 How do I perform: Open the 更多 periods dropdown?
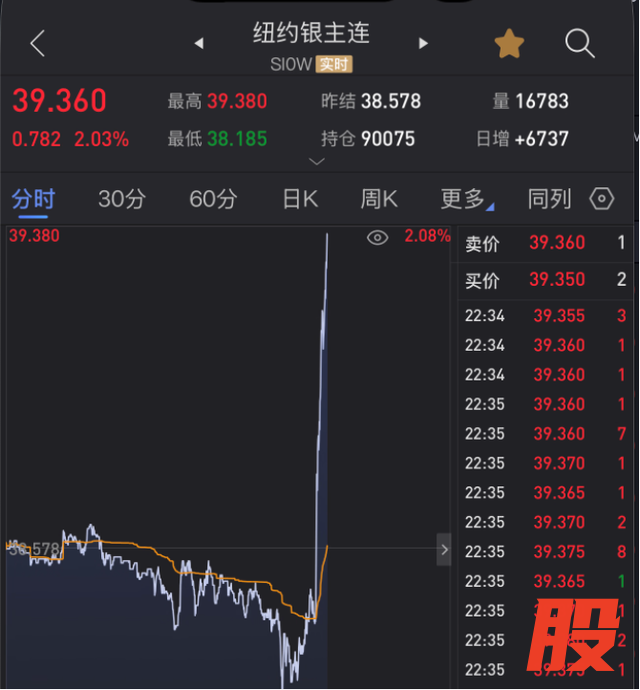pyautogui.click(x=467, y=199)
